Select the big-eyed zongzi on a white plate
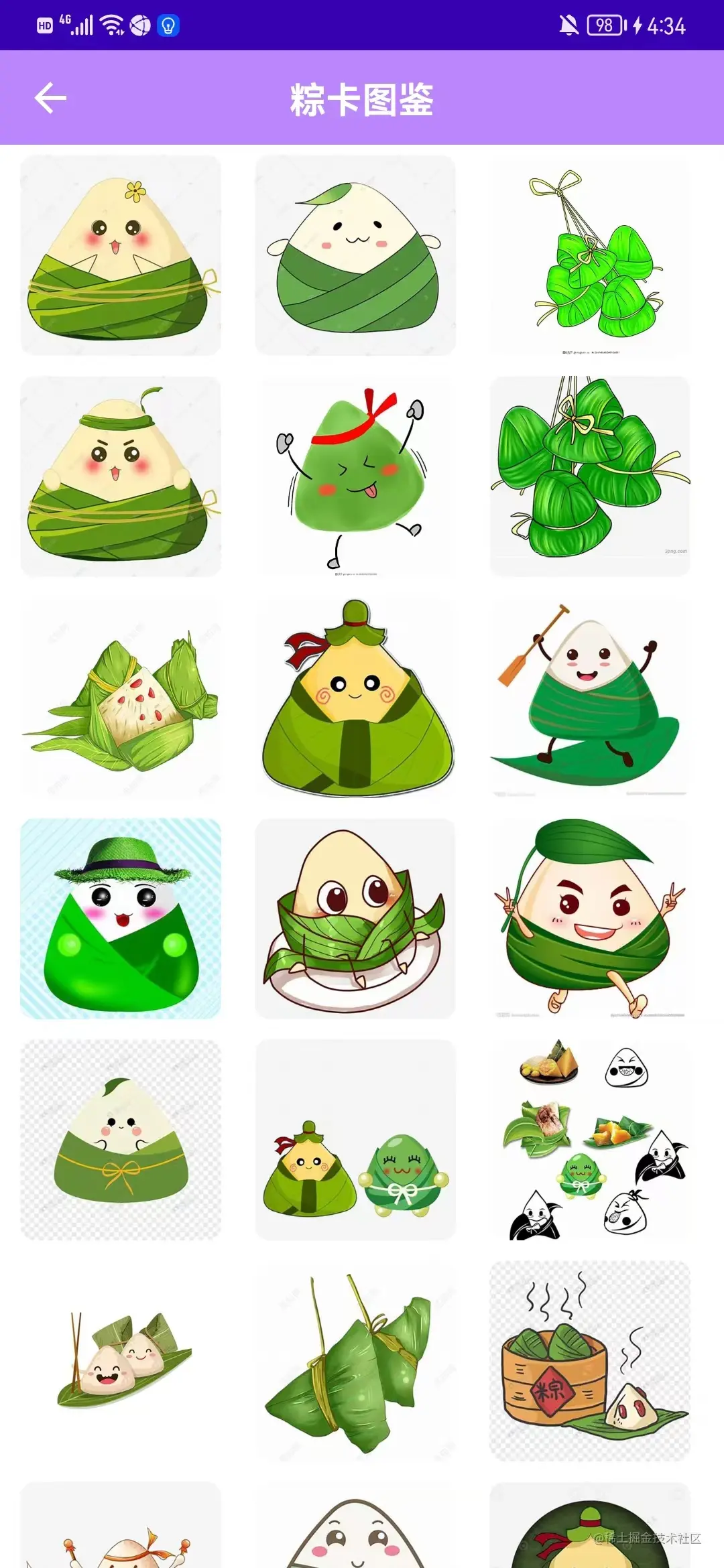The width and height of the screenshot is (724, 1568). pos(355,919)
